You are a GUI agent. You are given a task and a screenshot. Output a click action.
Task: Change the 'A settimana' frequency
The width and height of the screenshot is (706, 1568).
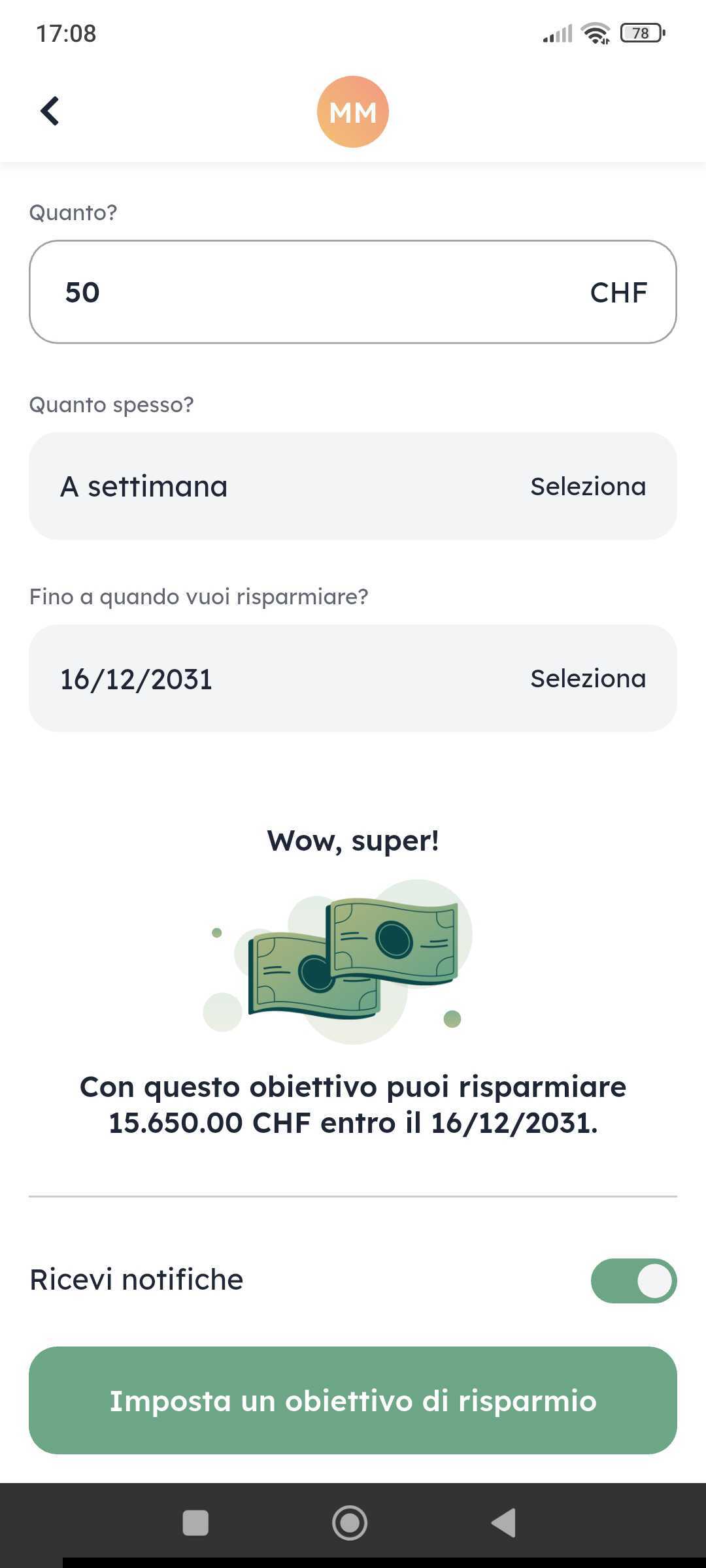pyautogui.click(x=353, y=486)
